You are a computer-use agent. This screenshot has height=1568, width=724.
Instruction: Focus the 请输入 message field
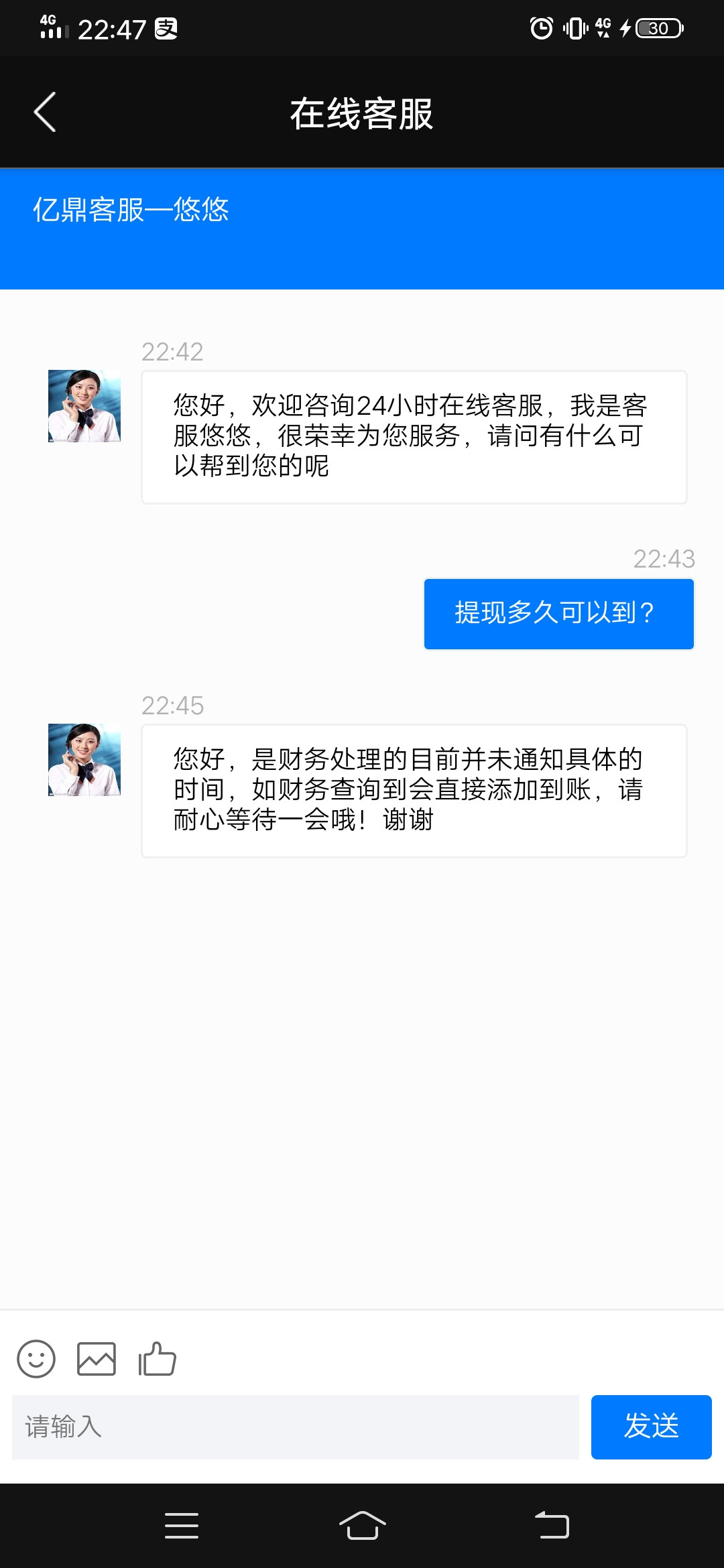coord(295,1427)
